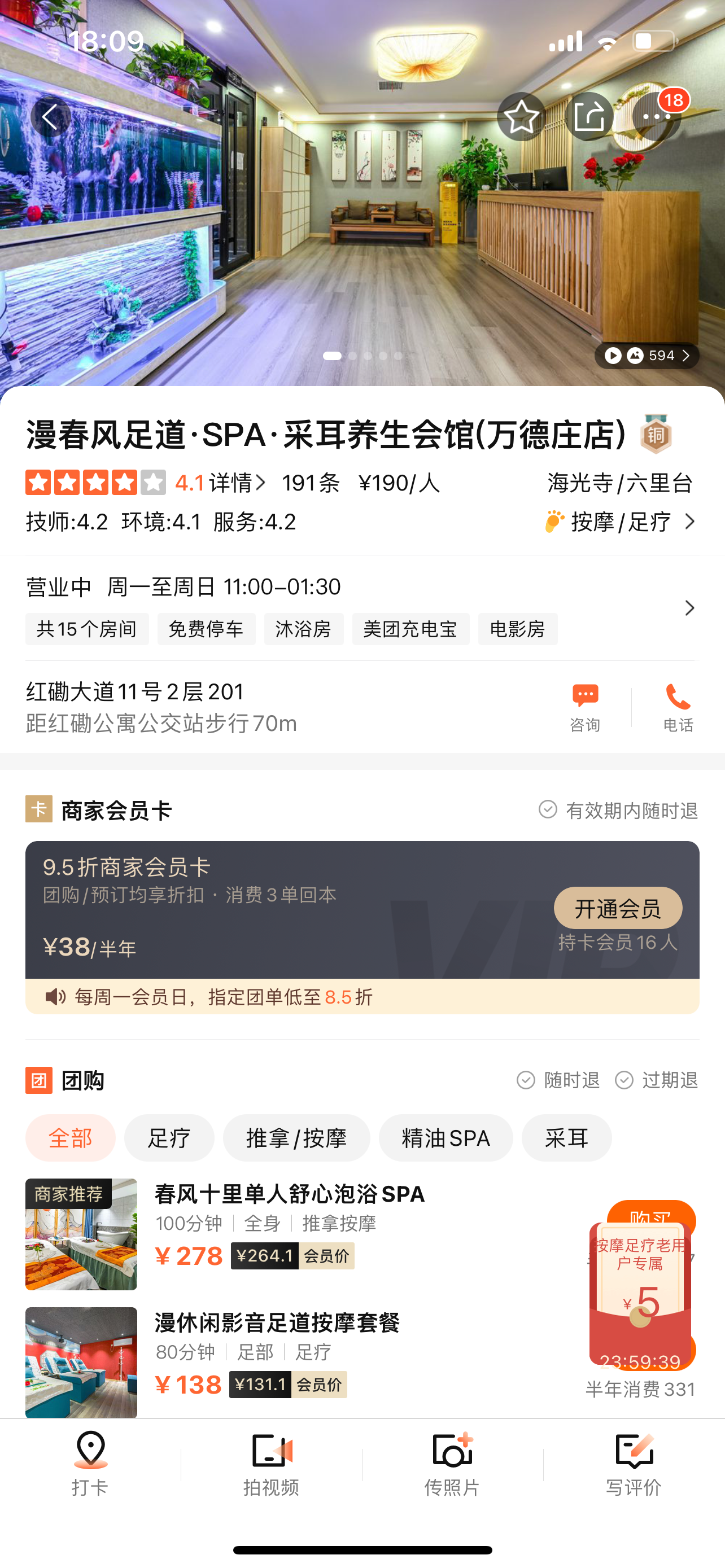Select the 推拿/按摩 filter chip
This screenshot has width=725, height=1568.
(296, 1138)
